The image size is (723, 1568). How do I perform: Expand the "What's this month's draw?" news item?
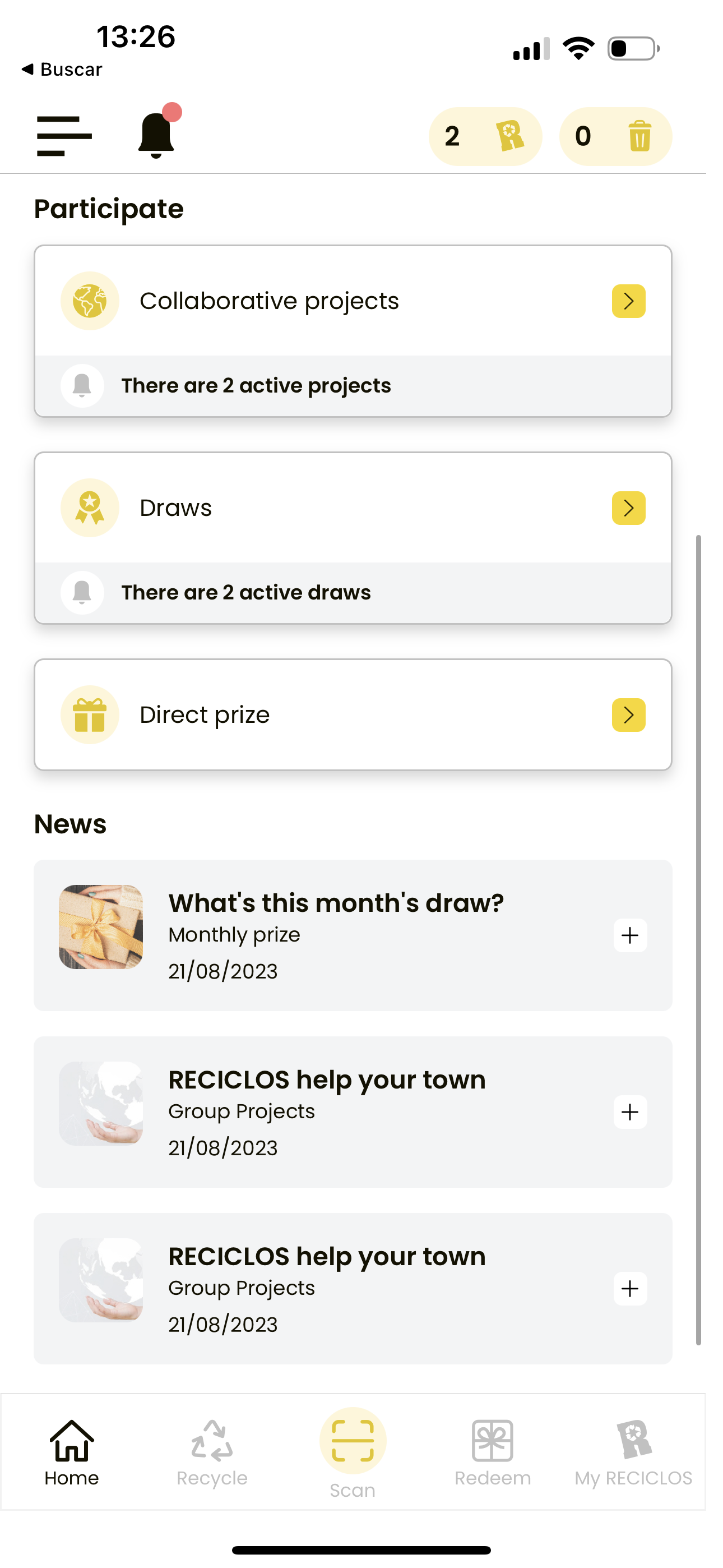tap(630, 935)
